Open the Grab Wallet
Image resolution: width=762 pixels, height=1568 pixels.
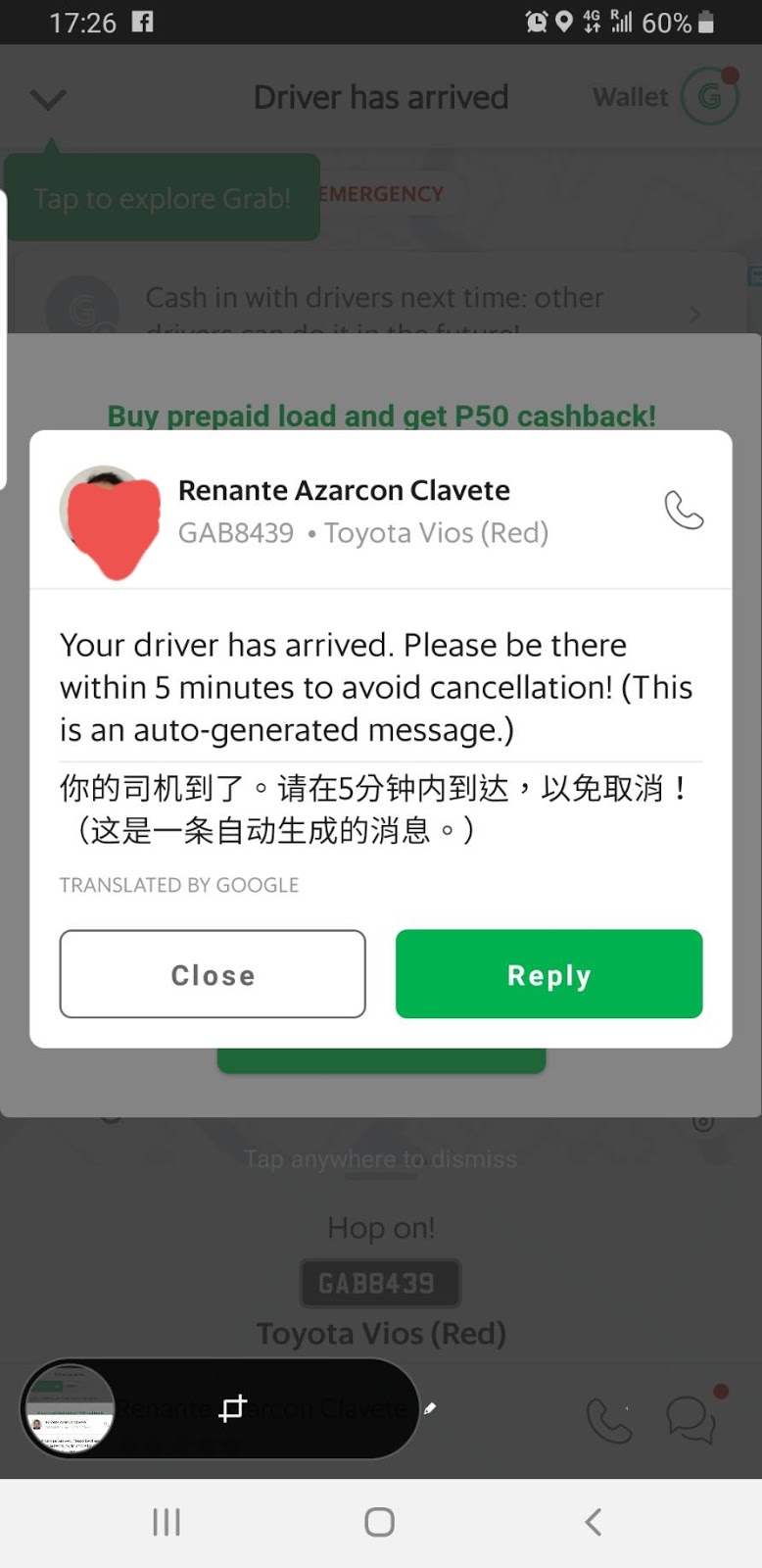(x=664, y=97)
